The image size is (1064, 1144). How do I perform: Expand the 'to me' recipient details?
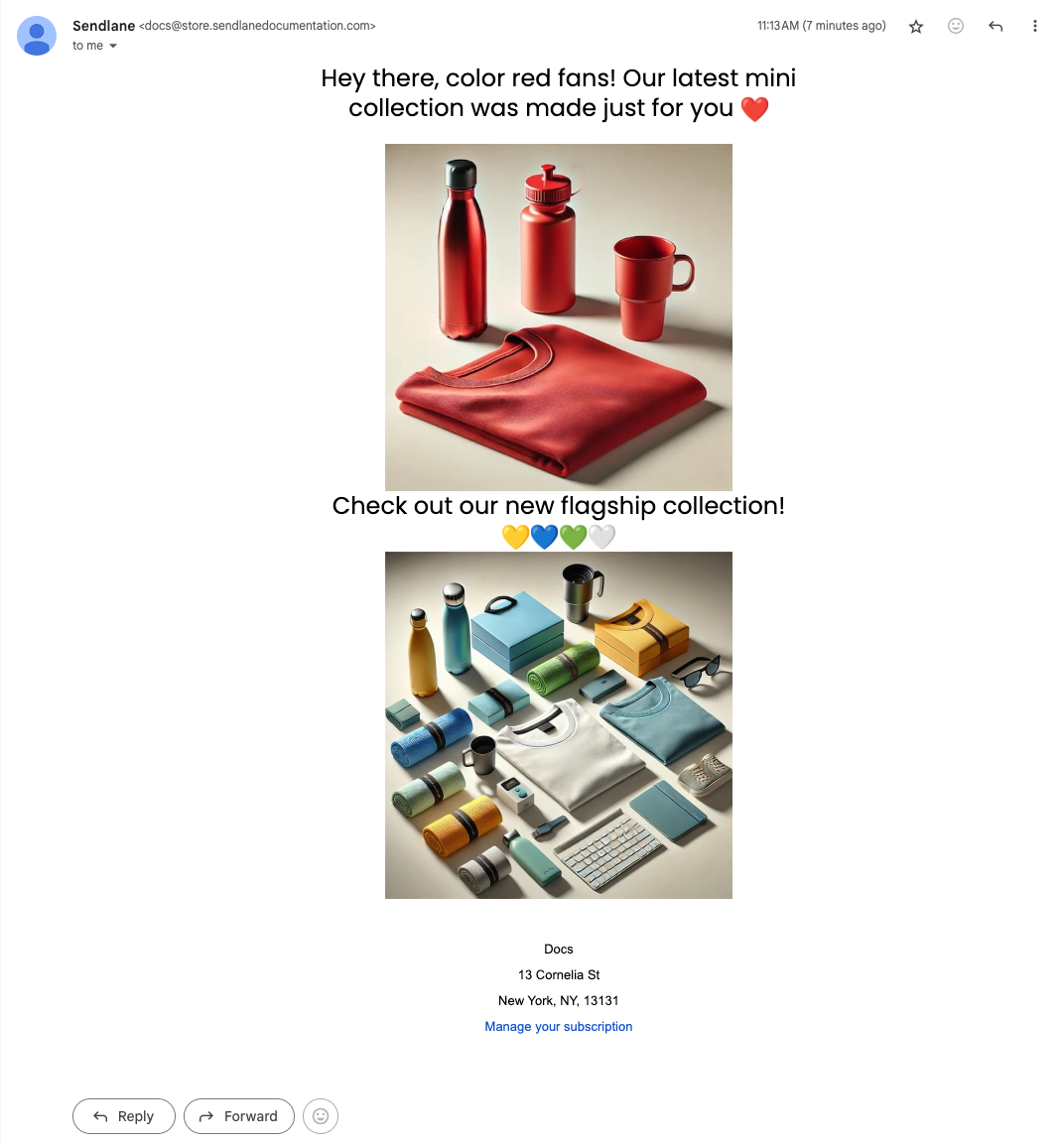pyautogui.click(x=113, y=46)
